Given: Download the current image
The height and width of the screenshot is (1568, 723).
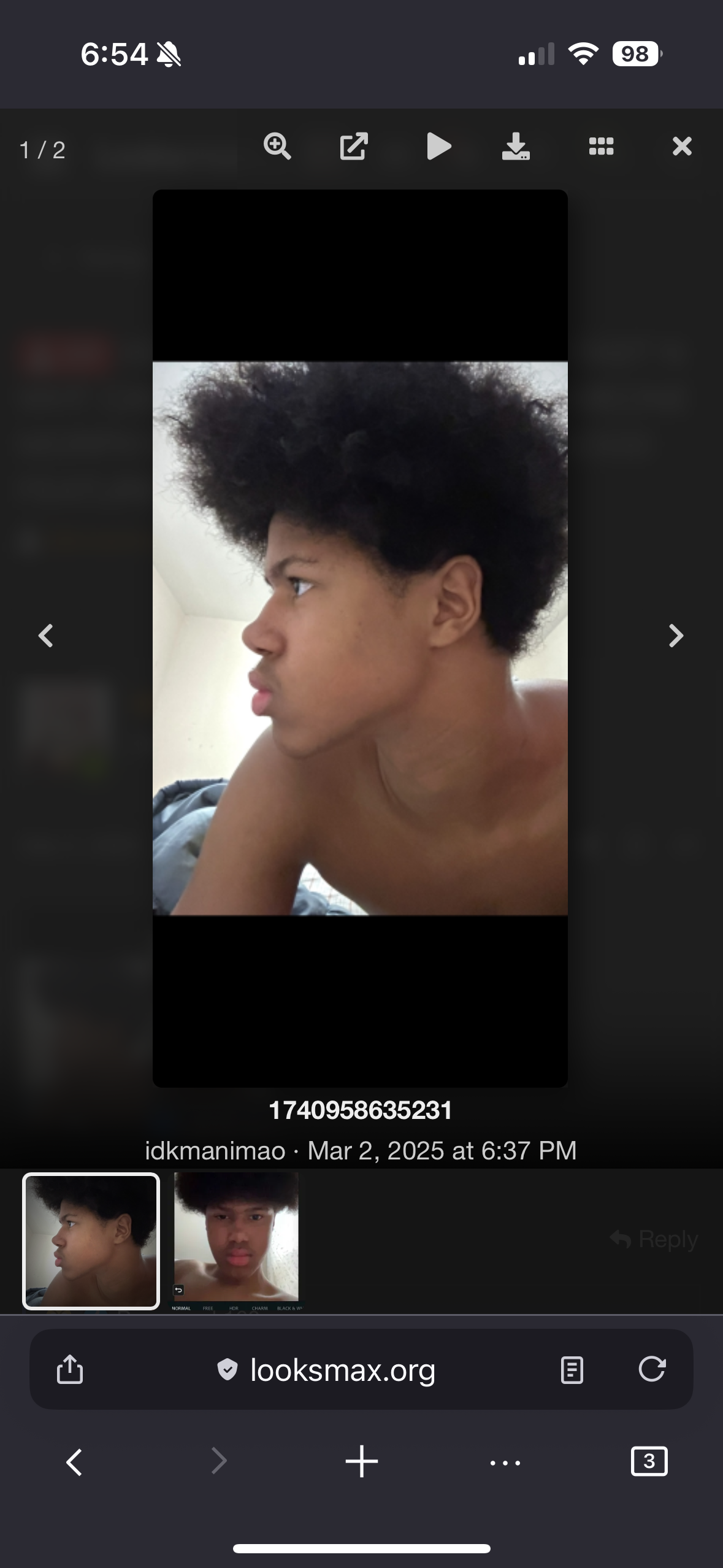Looking at the screenshot, I should tap(516, 147).
